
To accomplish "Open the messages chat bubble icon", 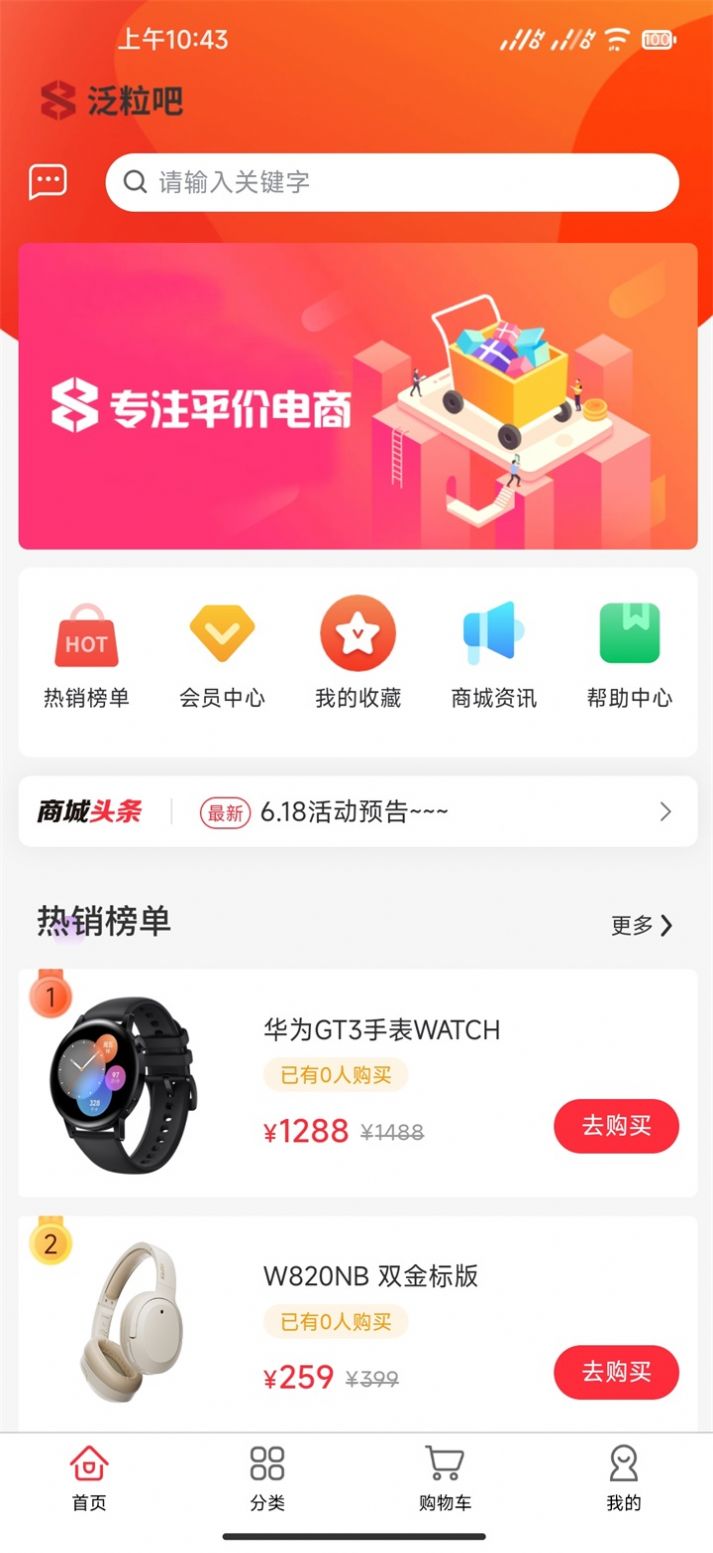I will pyautogui.click(x=47, y=182).
